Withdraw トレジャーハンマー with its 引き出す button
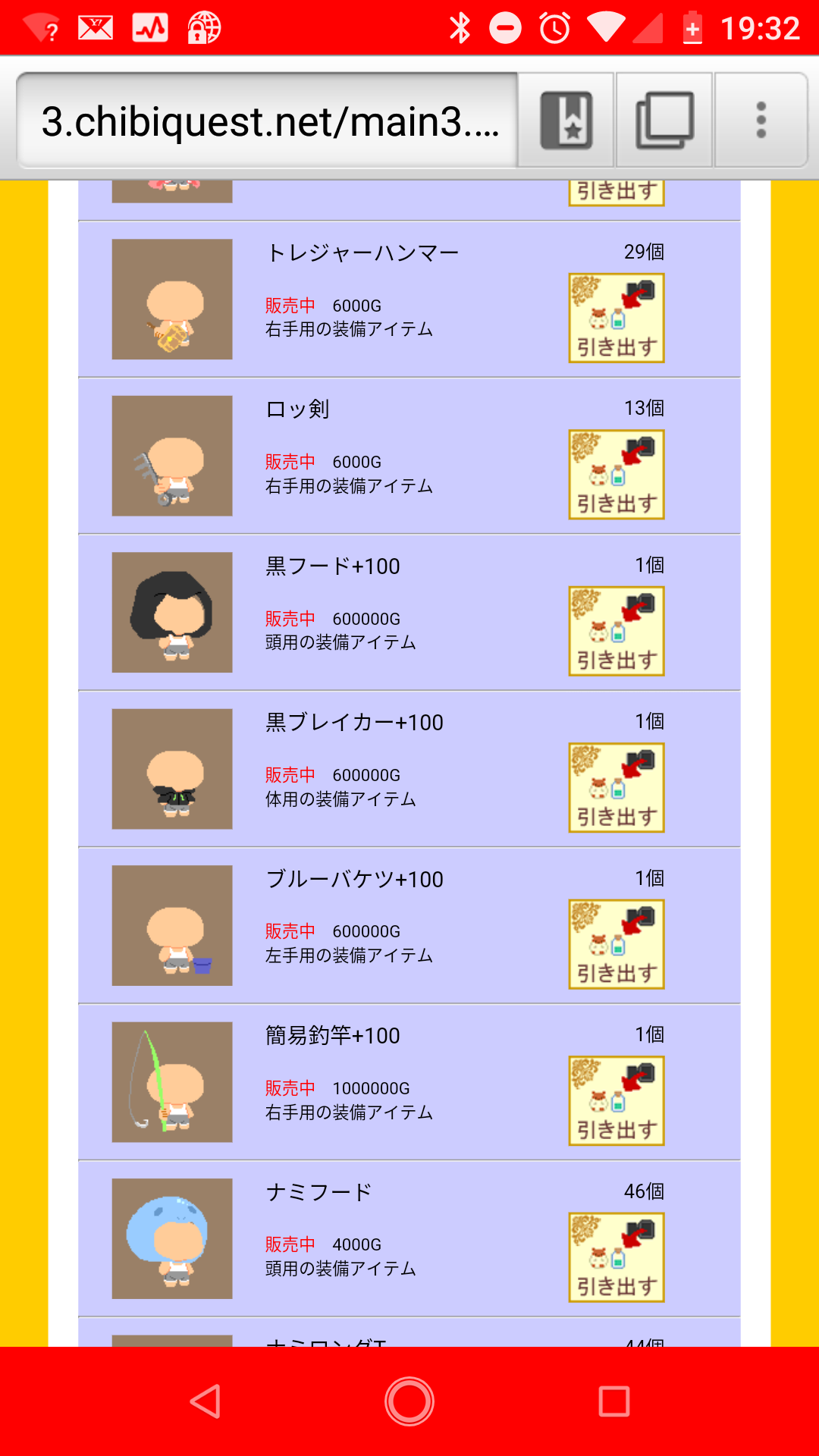 [x=617, y=318]
